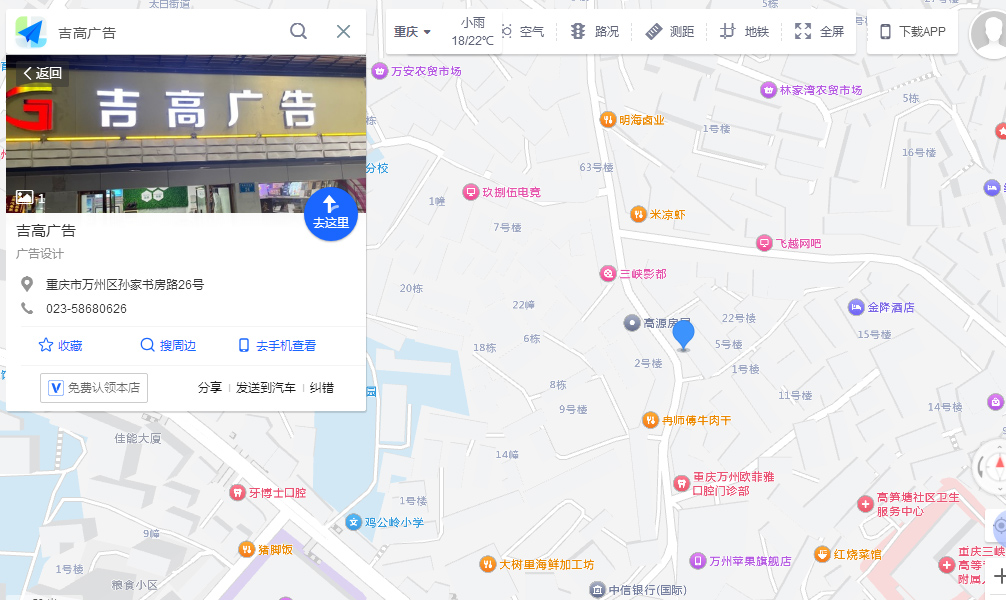Show the 空气 air quality layer

pyautogui.click(x=522, y=32)
